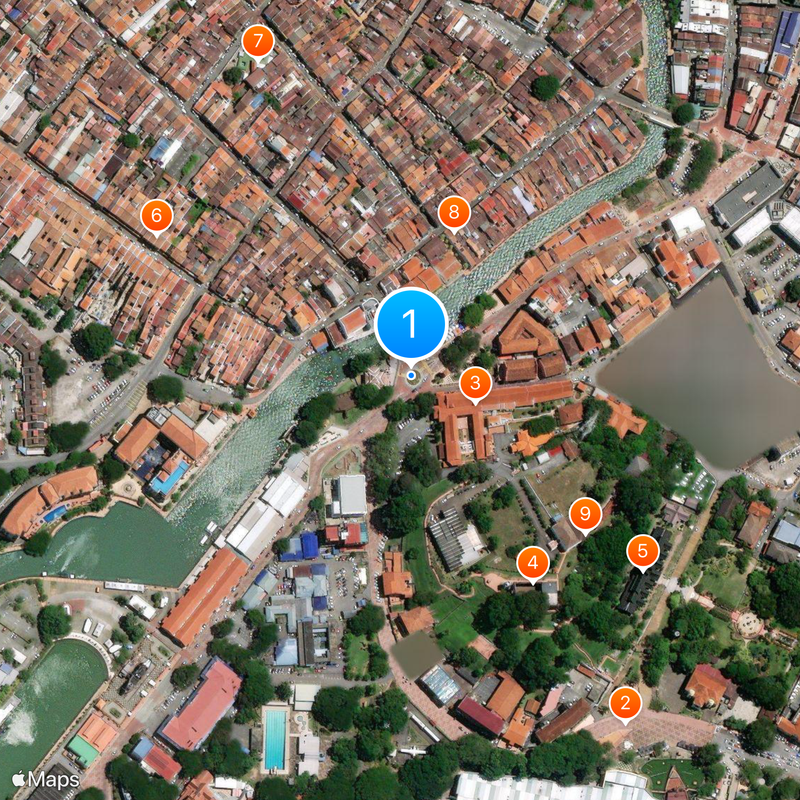800x800 pixels.
Task: Tap the pin numbered 9
Action: point(586,514)
